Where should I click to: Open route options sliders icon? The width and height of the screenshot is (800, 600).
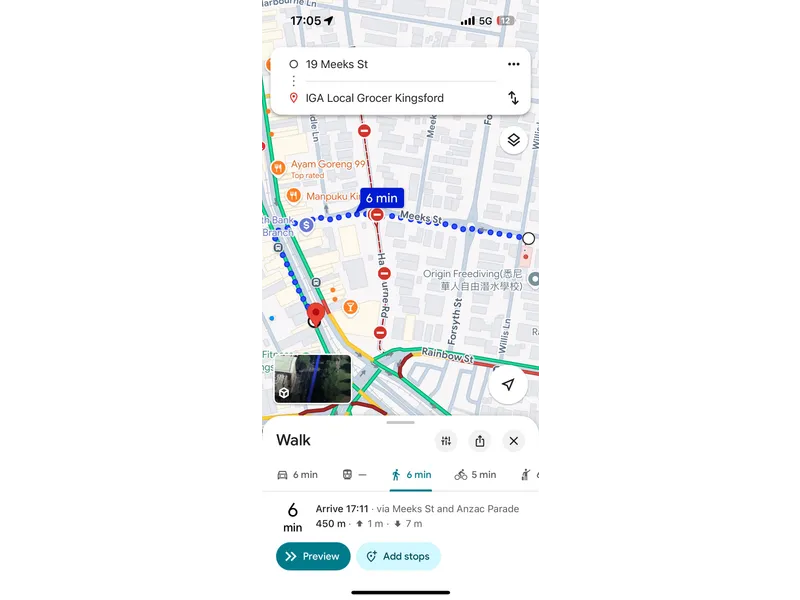pos(447,441)
